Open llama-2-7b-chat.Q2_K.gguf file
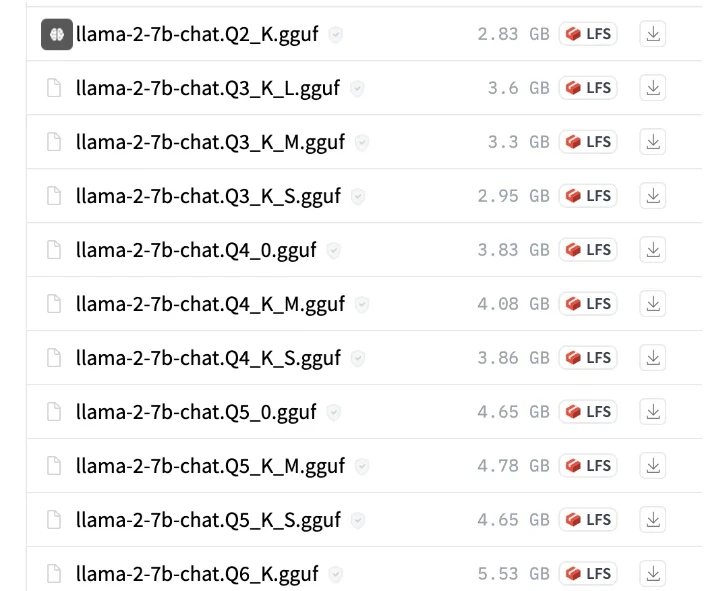The width and height of the screenshot is (707, 591). coord(197,34)
